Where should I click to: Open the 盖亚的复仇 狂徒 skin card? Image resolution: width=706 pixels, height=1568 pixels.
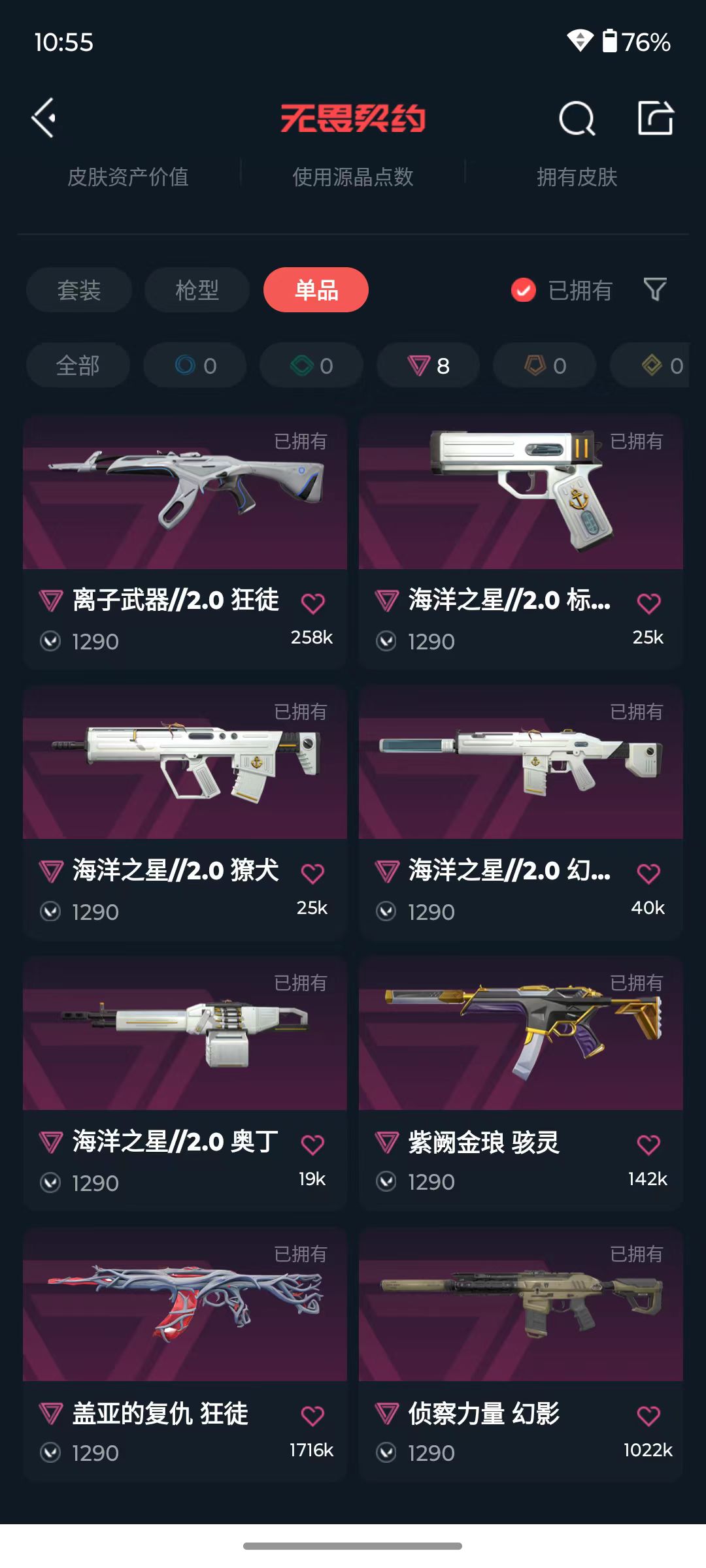click(x=185, y=1354)
